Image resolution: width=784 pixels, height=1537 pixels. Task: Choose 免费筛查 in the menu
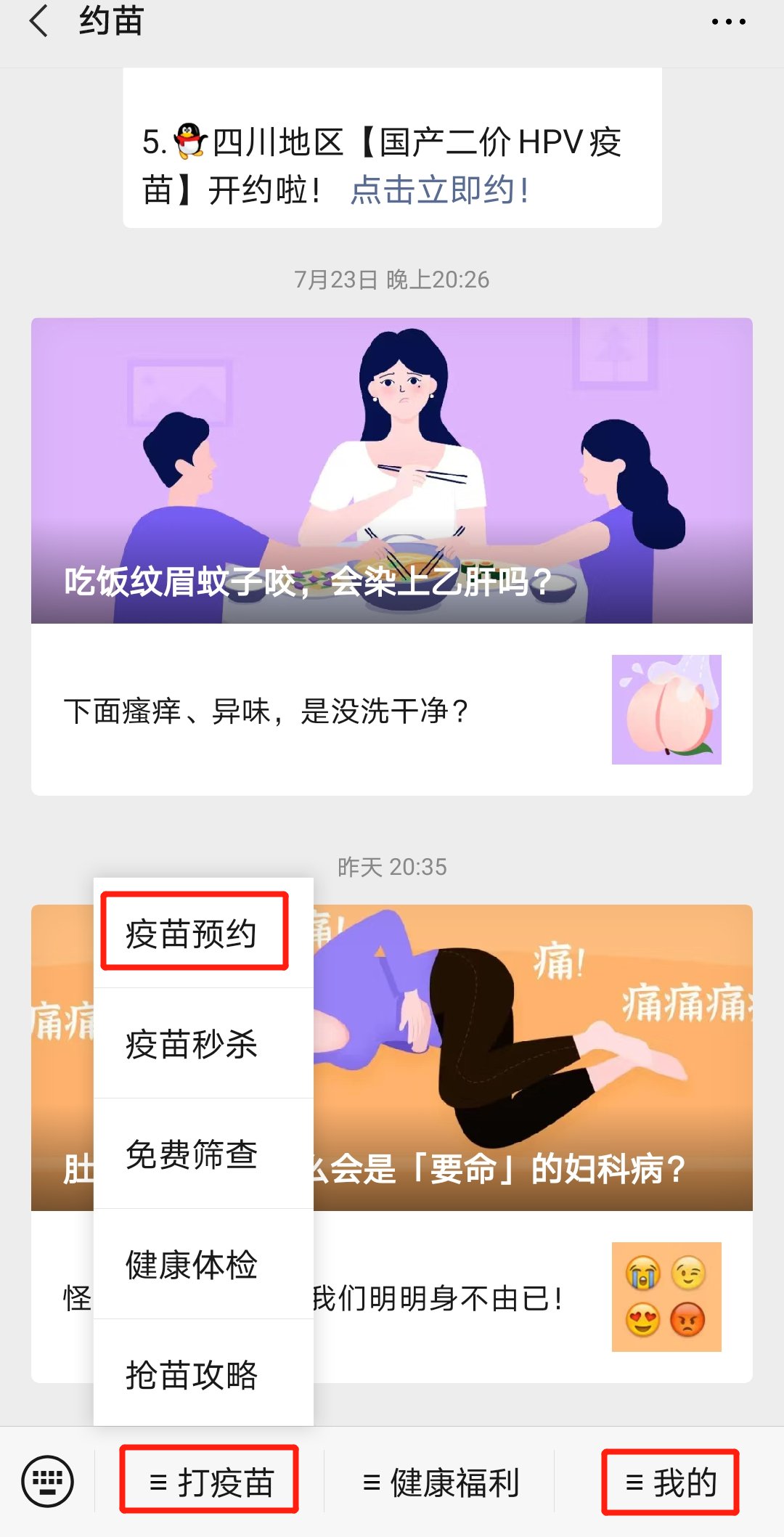pos(192,1154)
